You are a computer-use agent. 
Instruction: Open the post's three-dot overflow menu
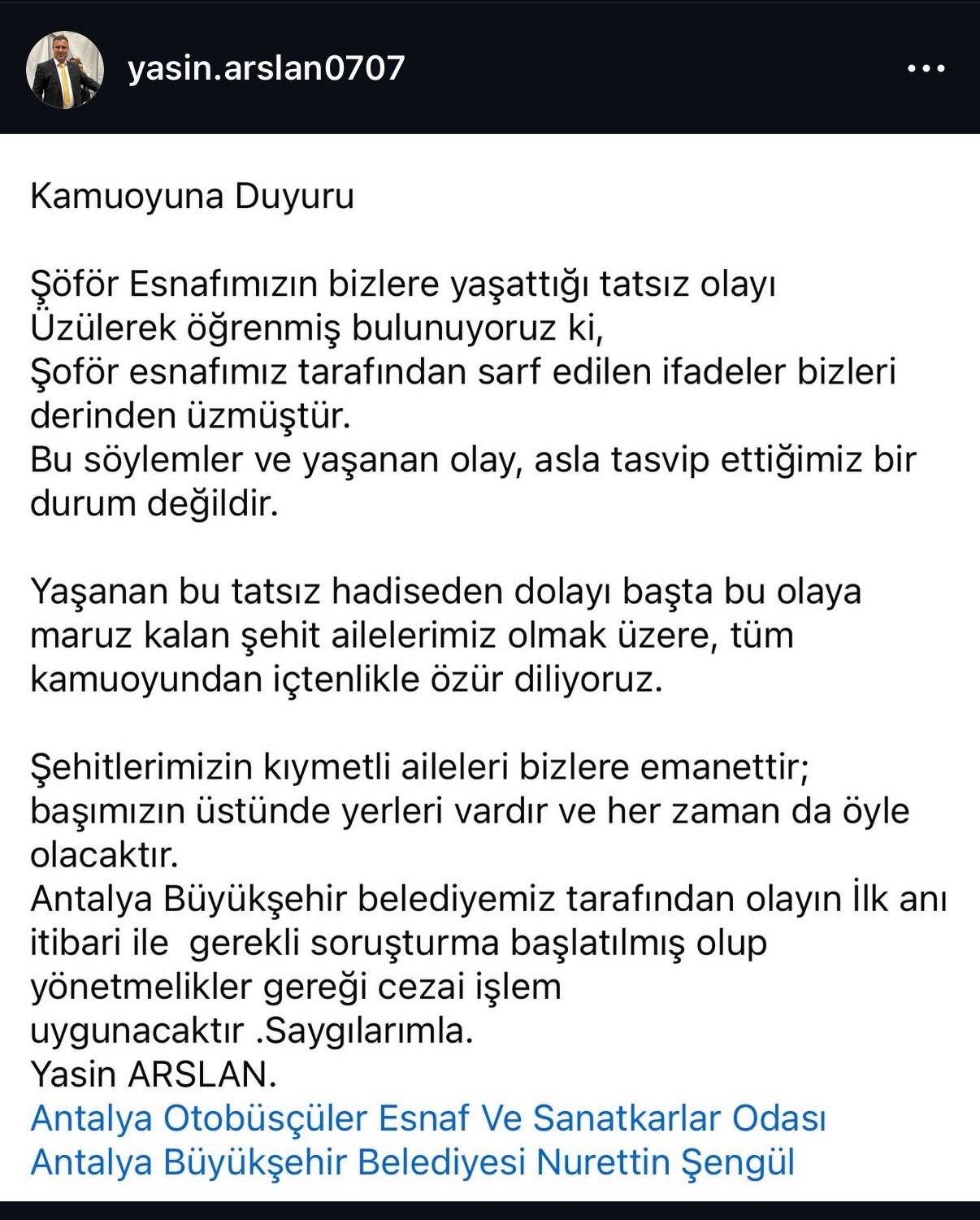click(926, 69)
